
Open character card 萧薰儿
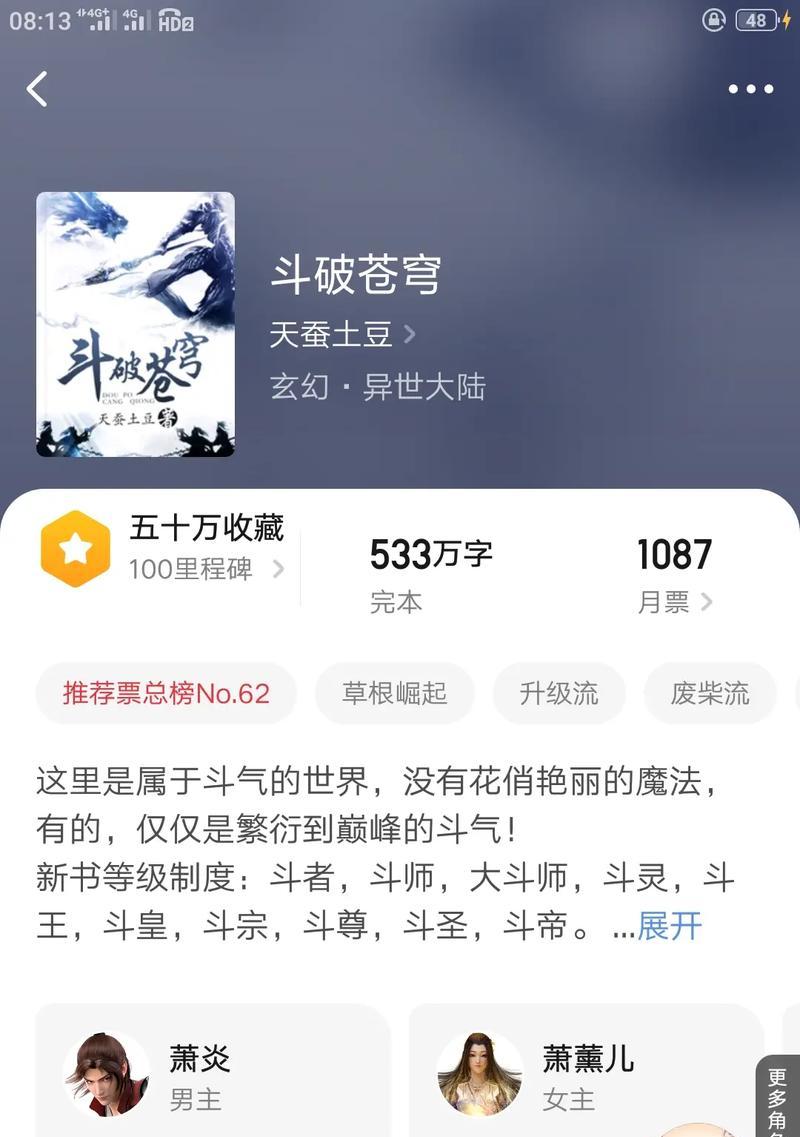click(x=585, y=1075)
